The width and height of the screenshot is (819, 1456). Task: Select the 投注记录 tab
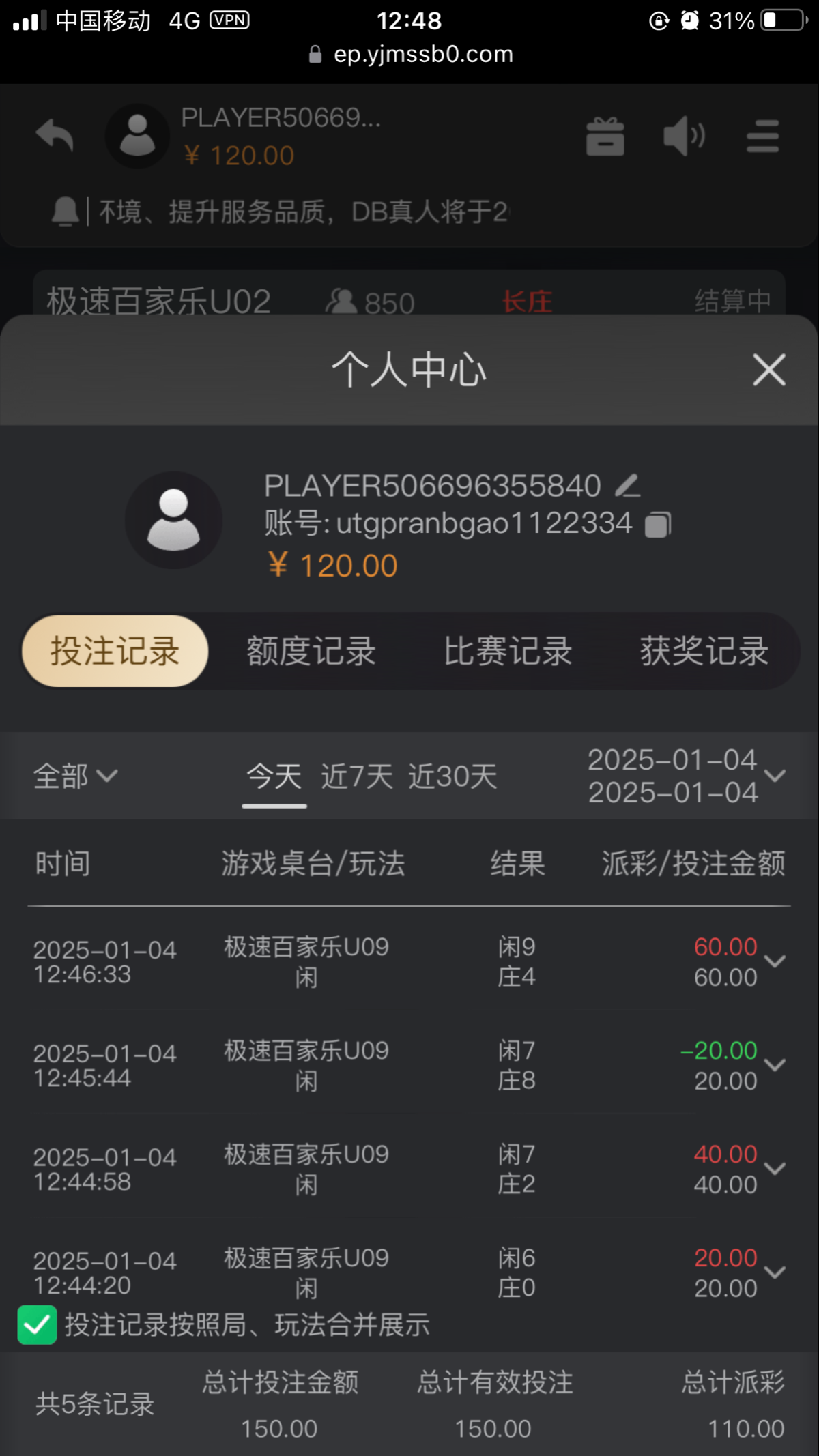115,651
